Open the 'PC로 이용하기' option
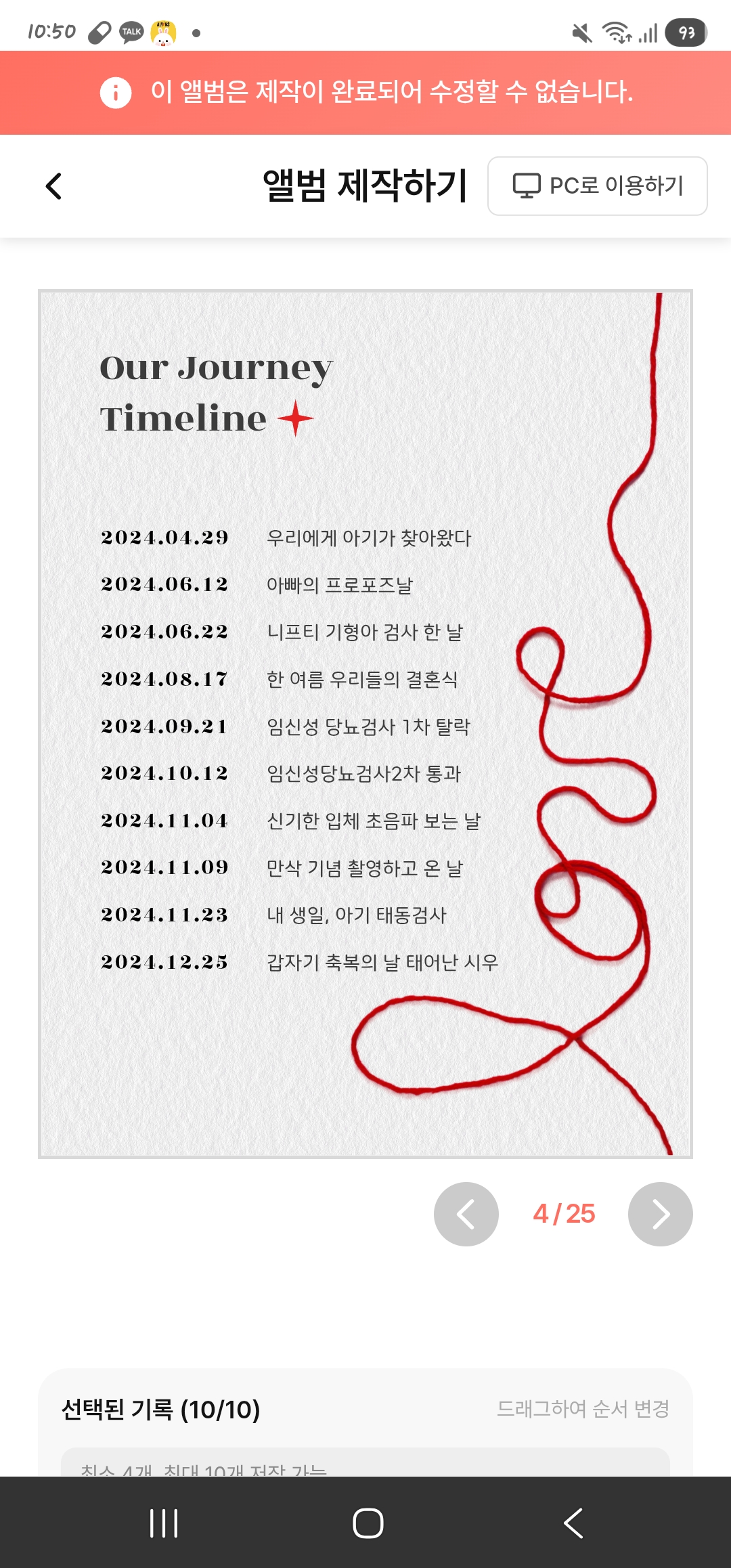The height and width of the screenshot is (1568, 731). pyautogui.click(x=597, y=186)
